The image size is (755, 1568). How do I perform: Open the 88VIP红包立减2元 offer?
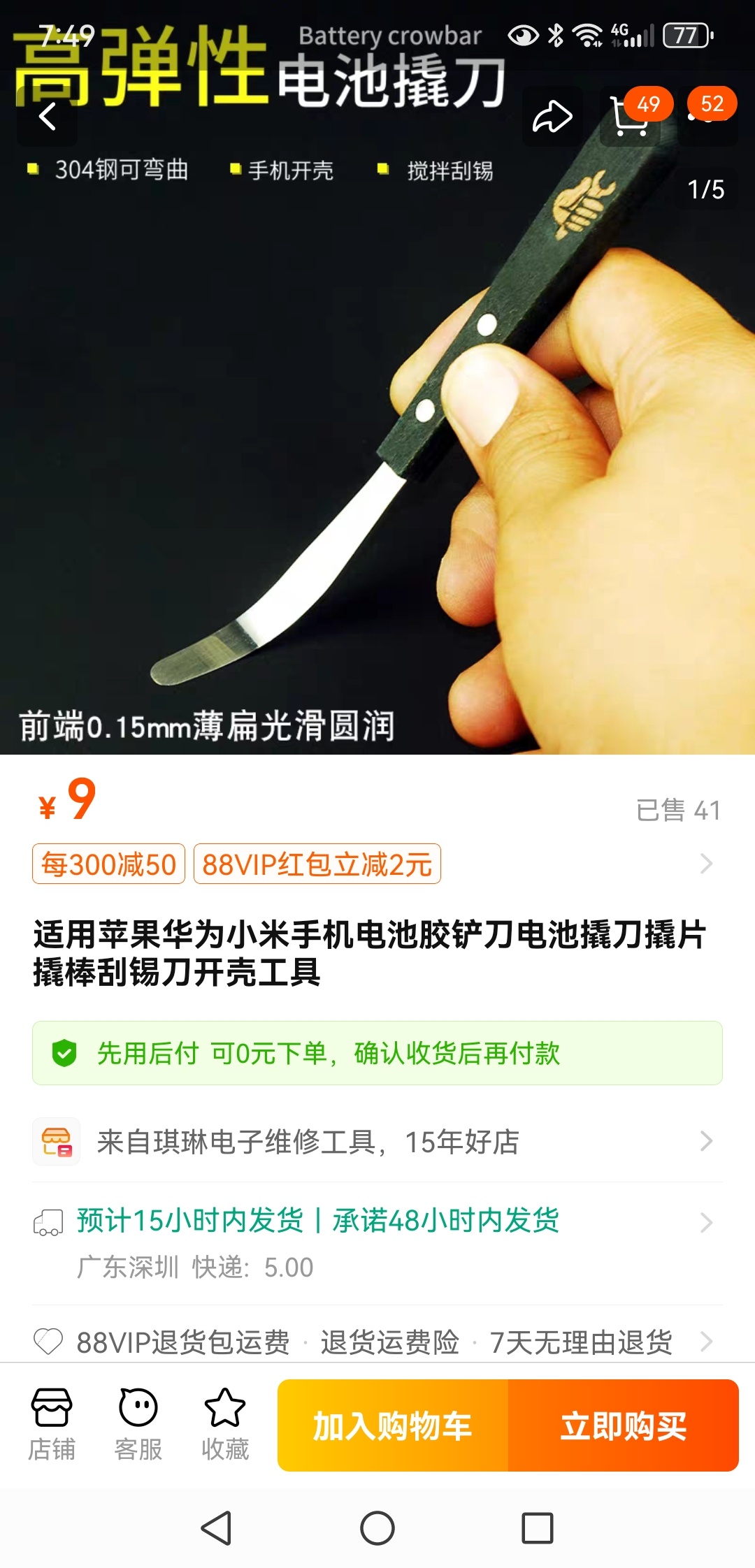(x=317, y=864)
